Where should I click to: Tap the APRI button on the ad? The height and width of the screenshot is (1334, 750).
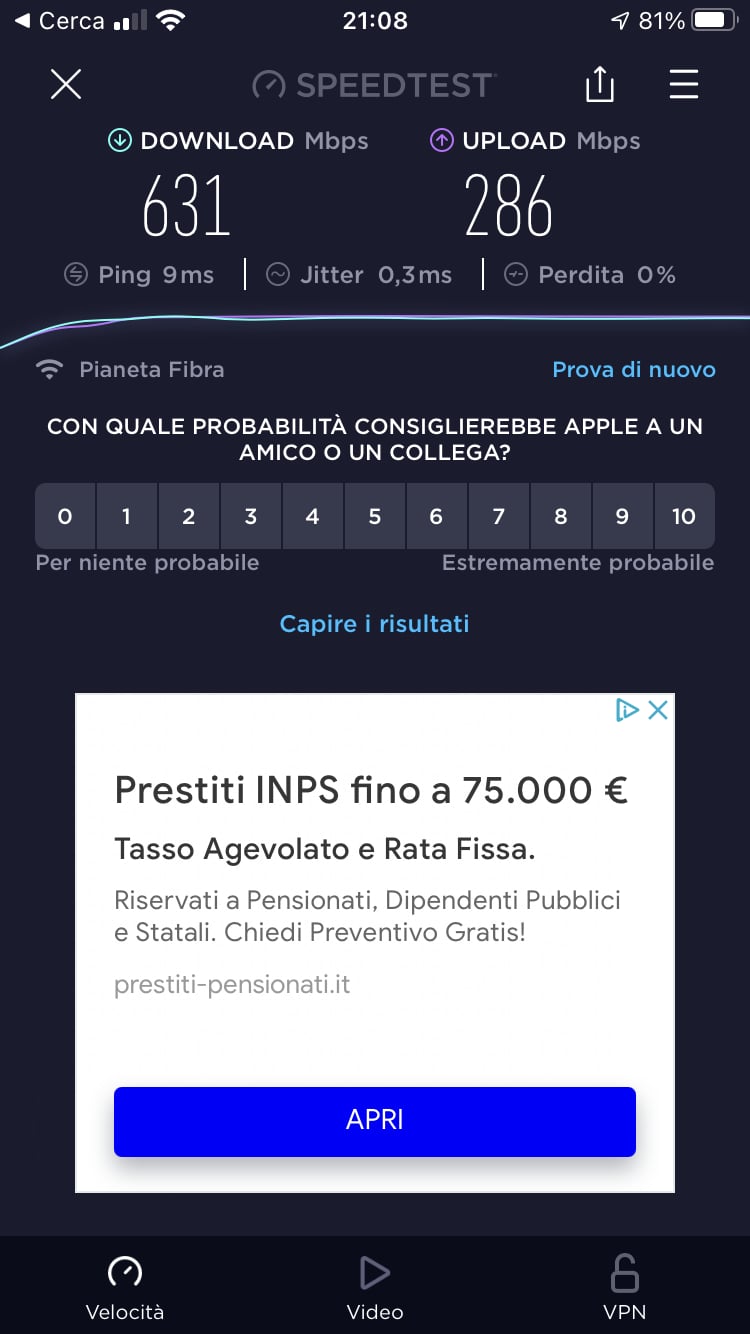(x=375, y=1121)
